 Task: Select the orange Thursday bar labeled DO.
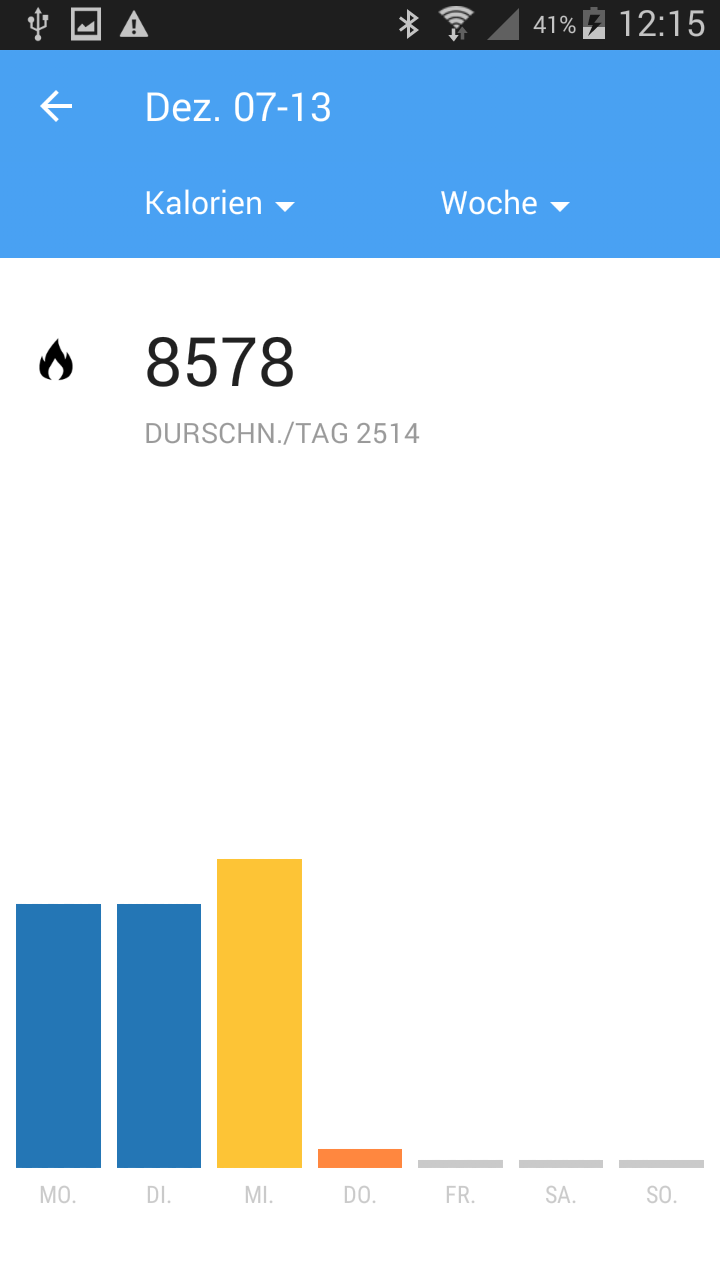(x=360, y=1158)
